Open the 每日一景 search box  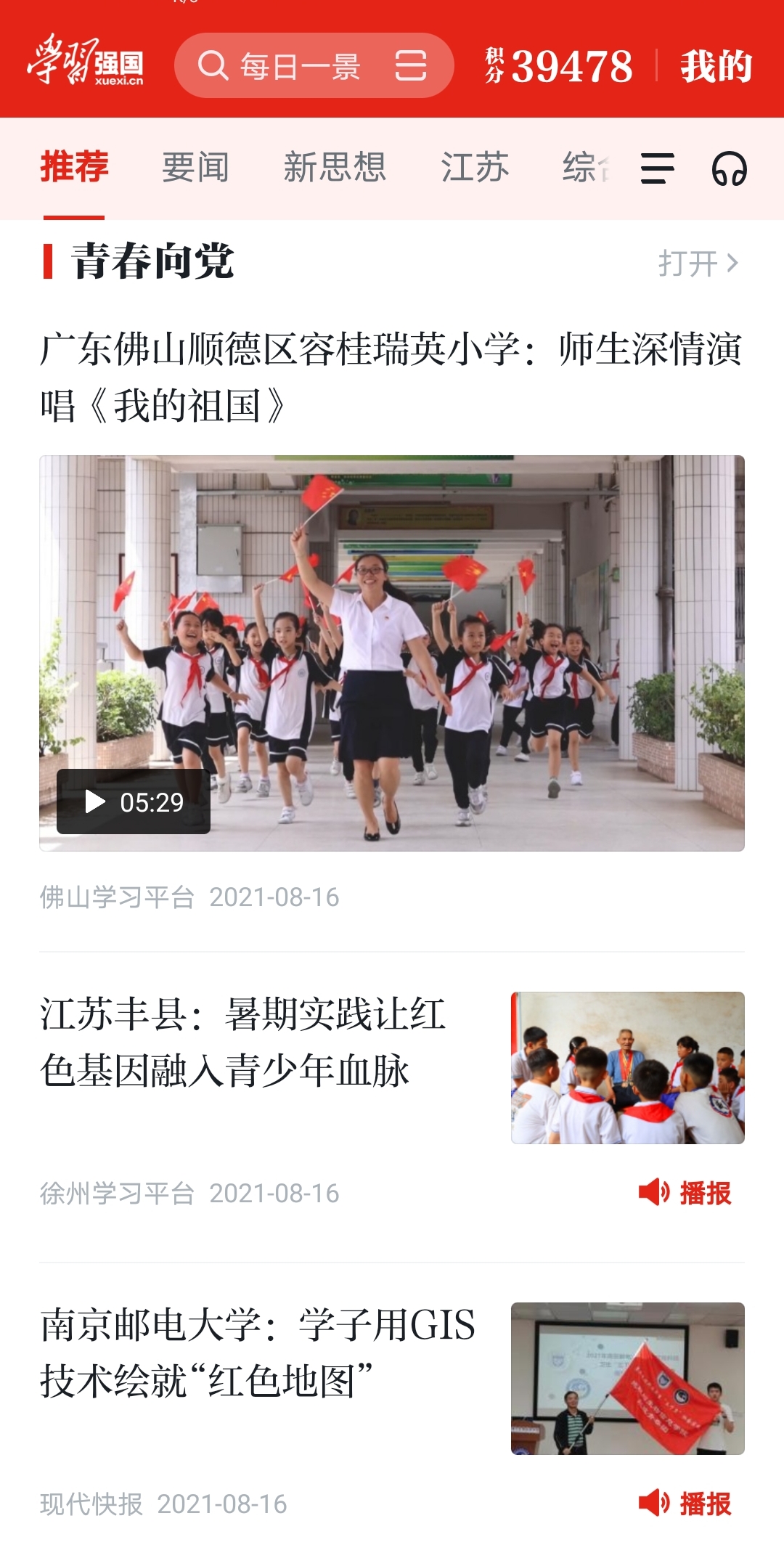point(298,66)
